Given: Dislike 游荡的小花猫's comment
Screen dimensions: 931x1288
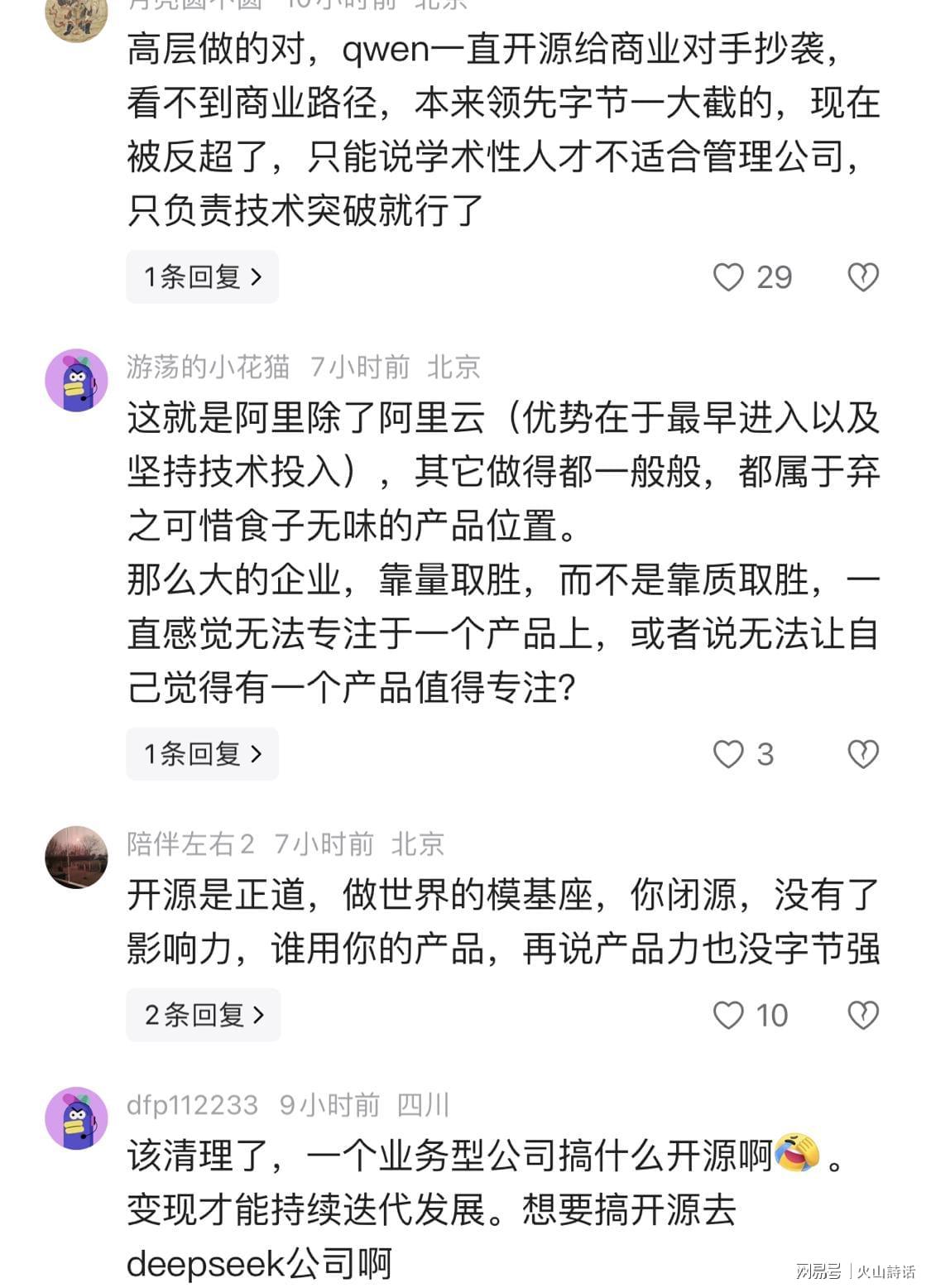Looking at the screenshot, I should coord(862,754).
